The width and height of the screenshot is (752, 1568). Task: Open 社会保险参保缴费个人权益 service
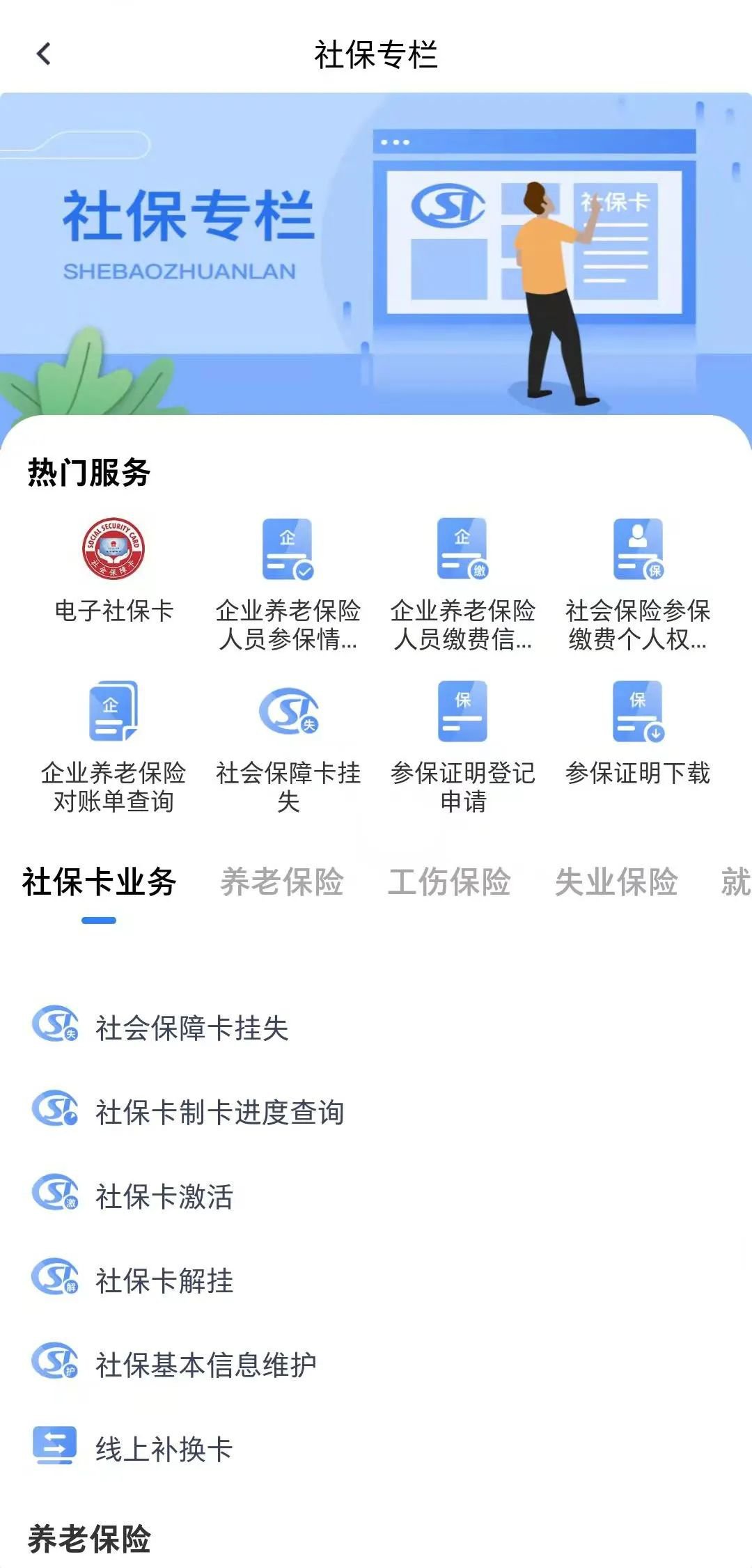click(x=637, y=583)
